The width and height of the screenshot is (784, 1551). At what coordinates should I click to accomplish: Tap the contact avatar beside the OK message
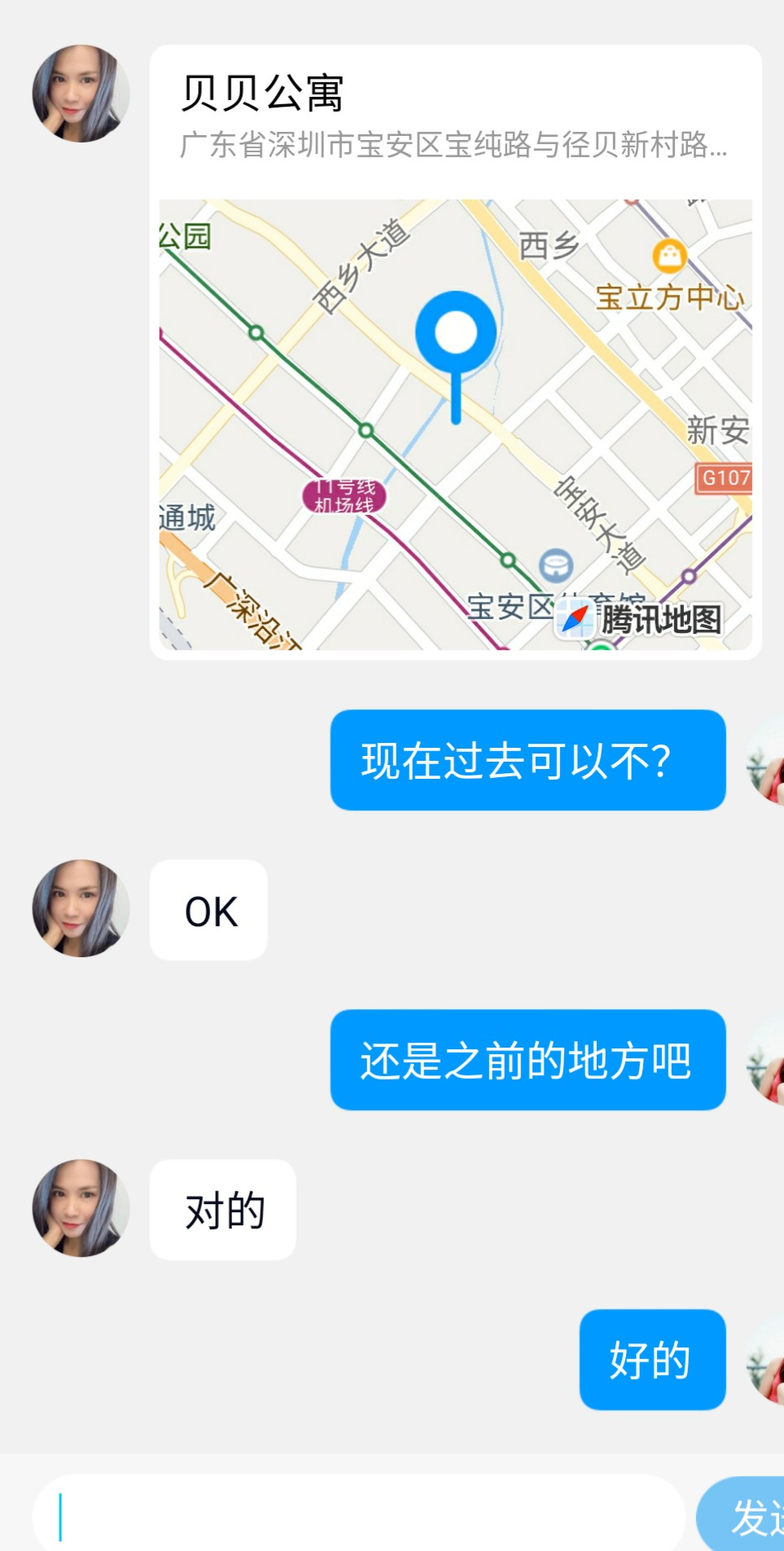80,910
